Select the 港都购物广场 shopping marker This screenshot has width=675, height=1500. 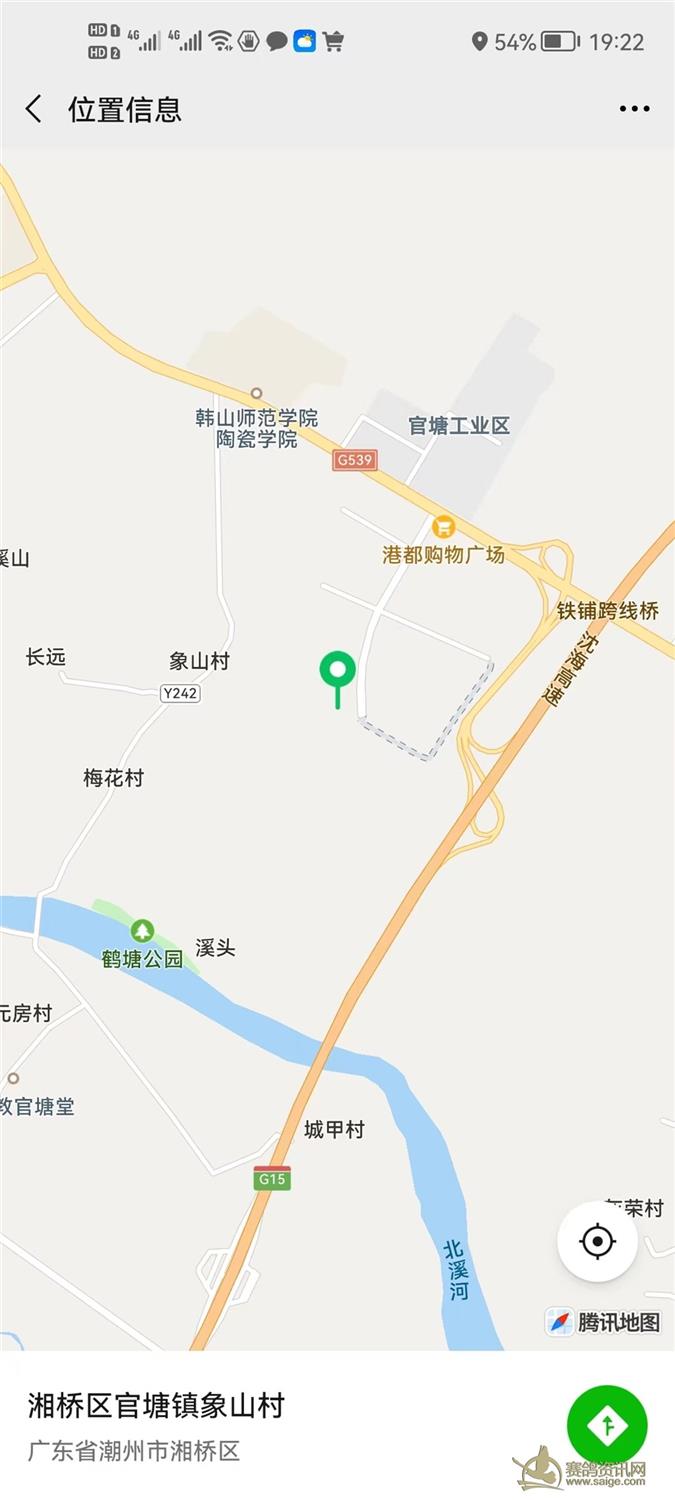click(x=443, y=526)
